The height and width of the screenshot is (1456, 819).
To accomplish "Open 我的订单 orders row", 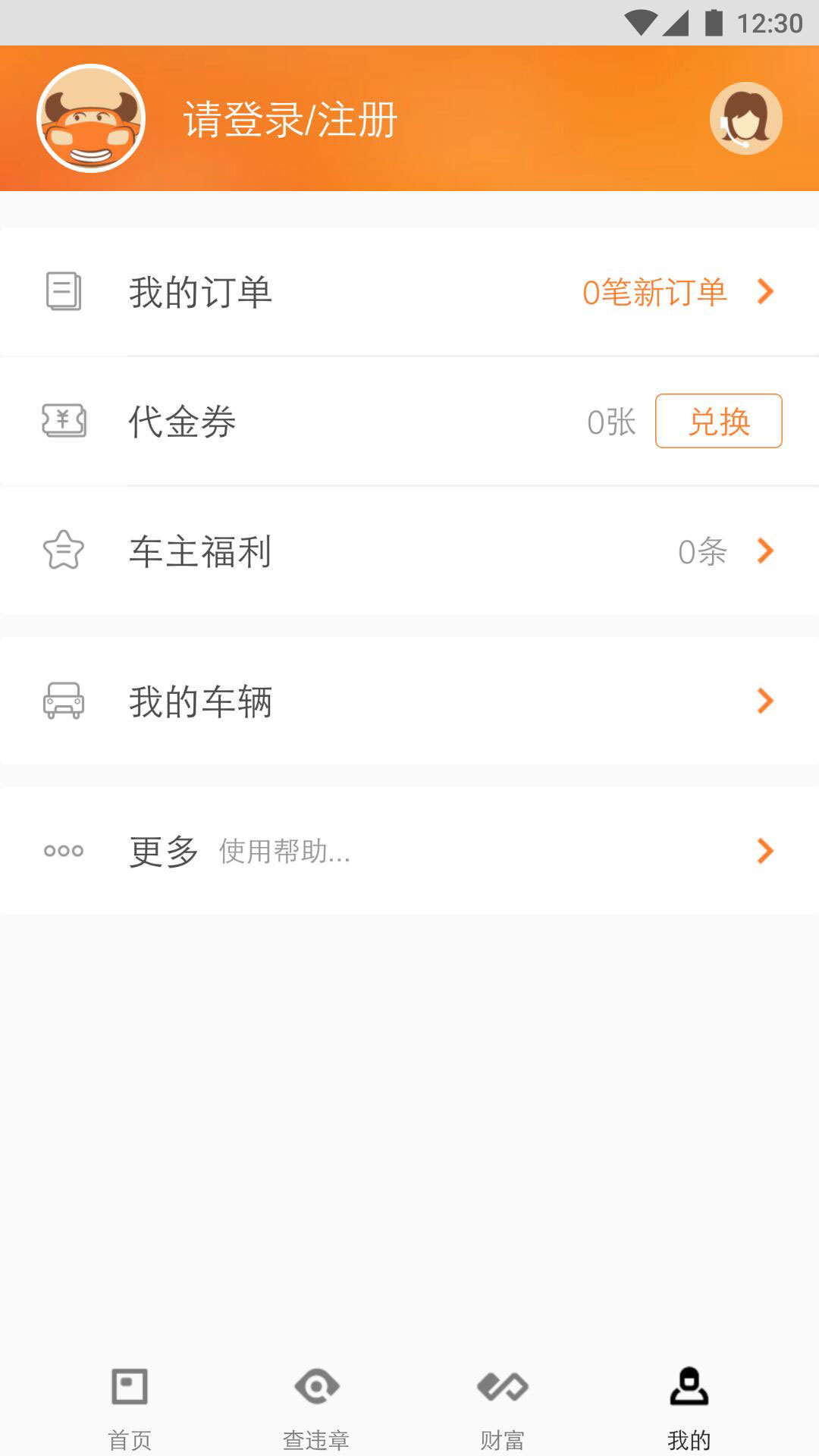I will [x=409, y=292].
